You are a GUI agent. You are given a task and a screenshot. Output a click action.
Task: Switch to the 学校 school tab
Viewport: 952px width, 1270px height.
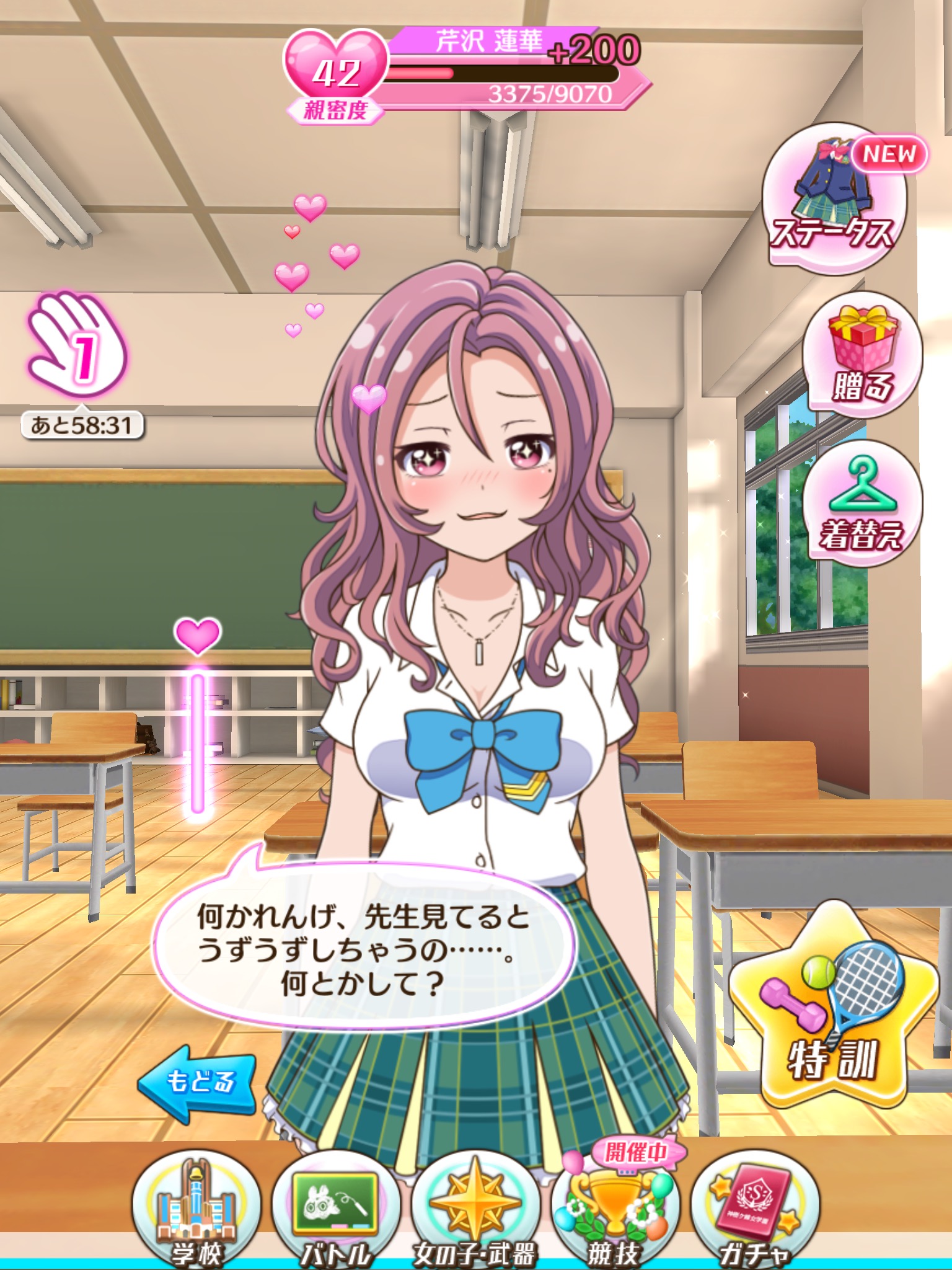click(x=197, y=1210)
